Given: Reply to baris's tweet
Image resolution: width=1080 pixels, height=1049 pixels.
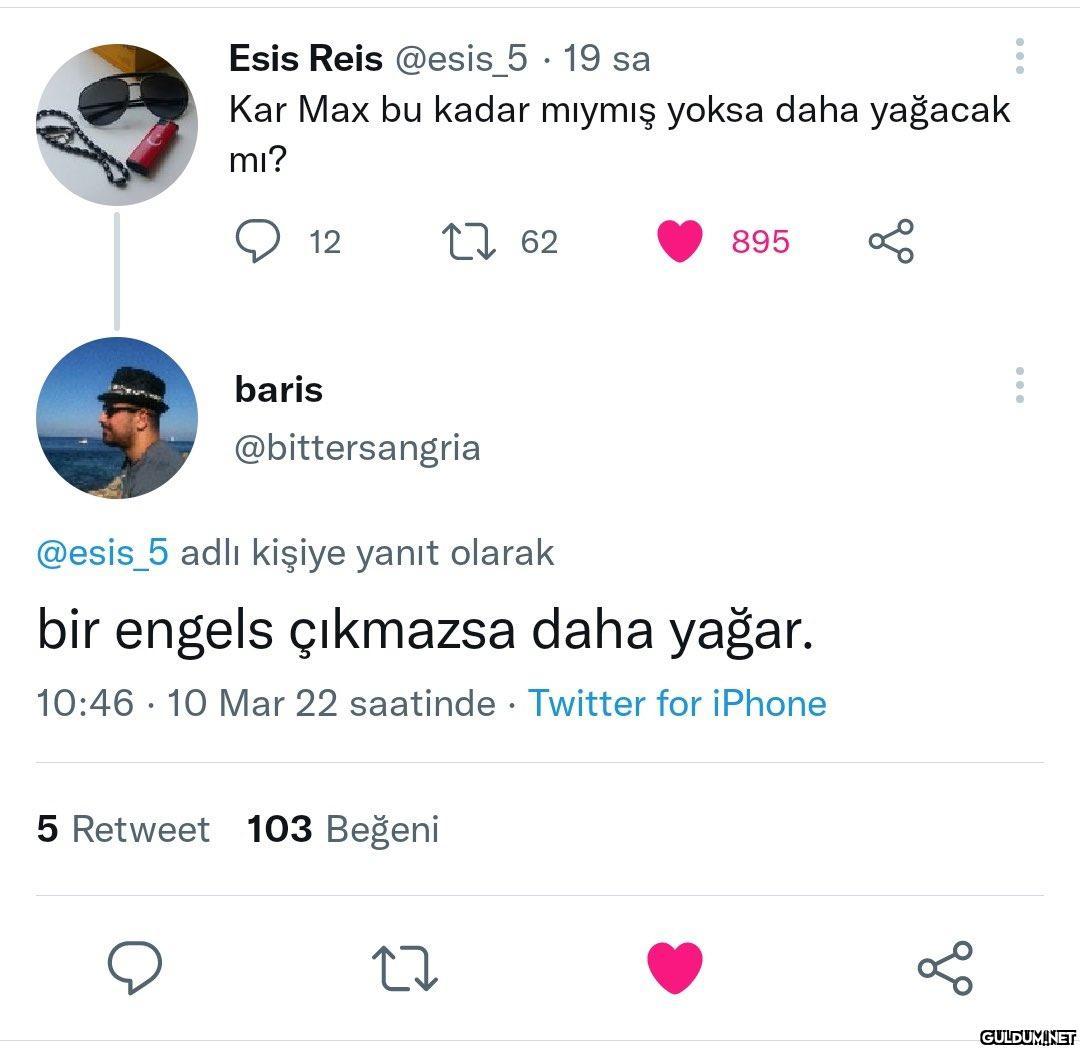Looking at the screenshot, I should click(x=135, y=967).
